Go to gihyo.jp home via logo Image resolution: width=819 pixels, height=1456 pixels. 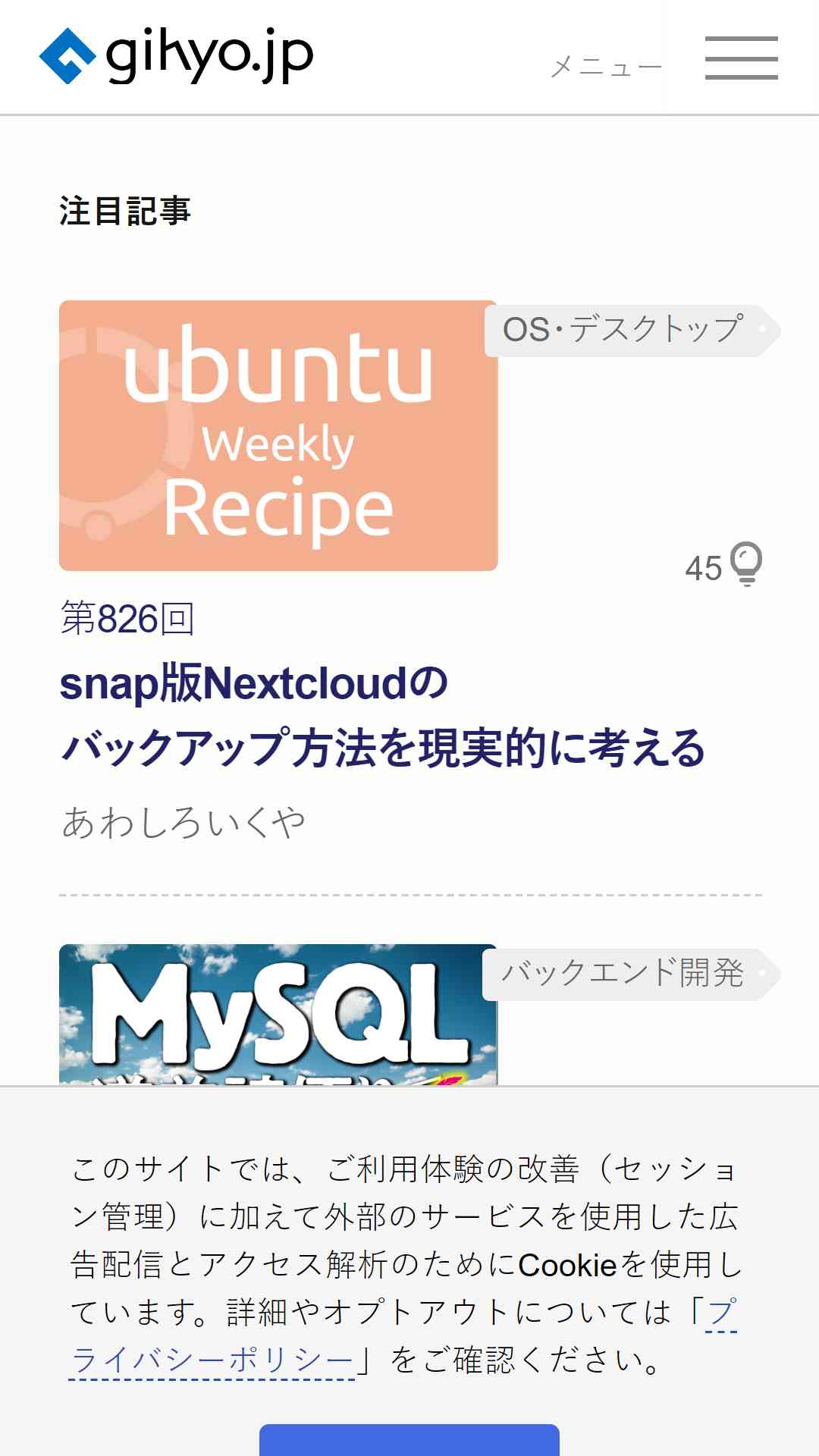[x=176, y=56]
